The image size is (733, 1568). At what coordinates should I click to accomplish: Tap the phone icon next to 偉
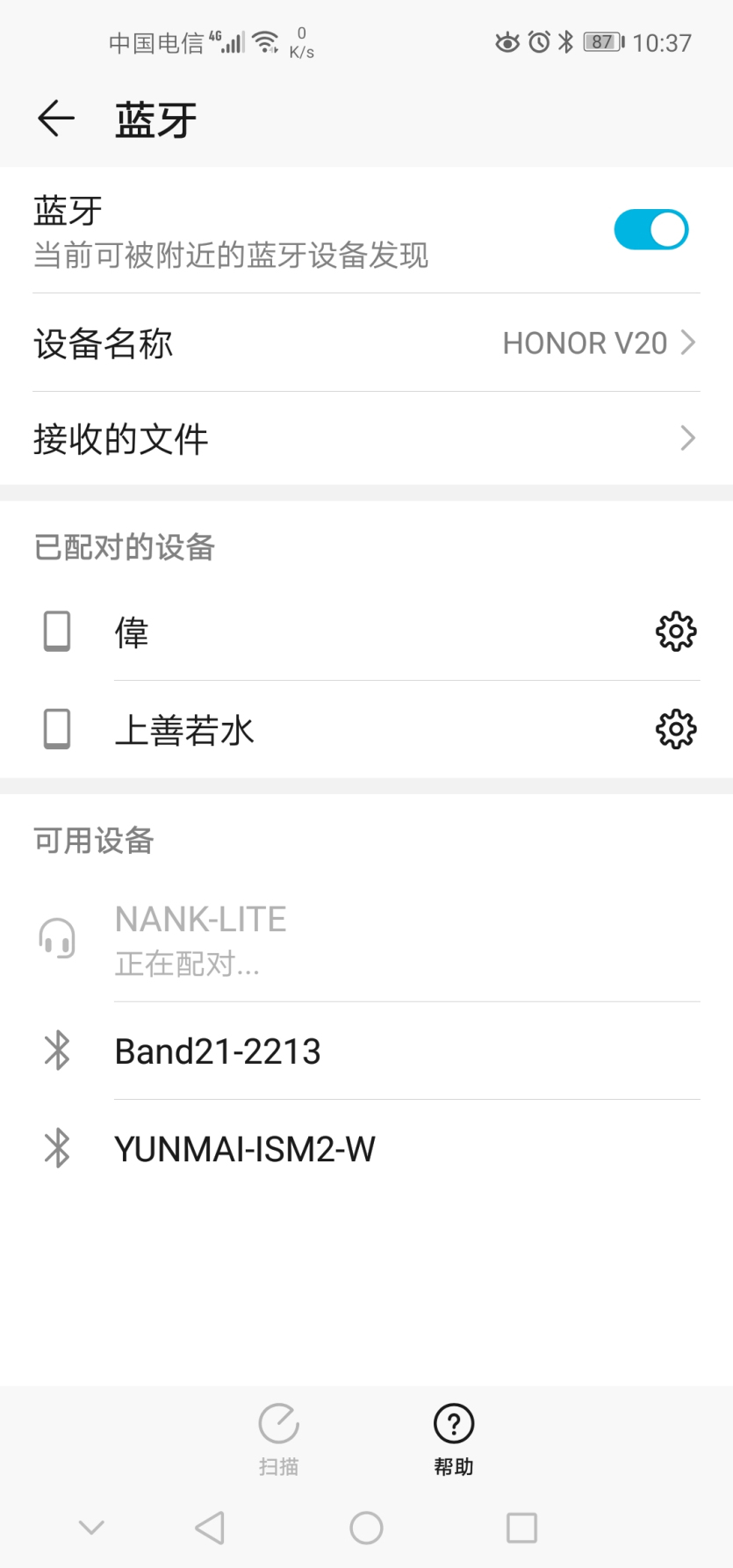coord(56,631)
